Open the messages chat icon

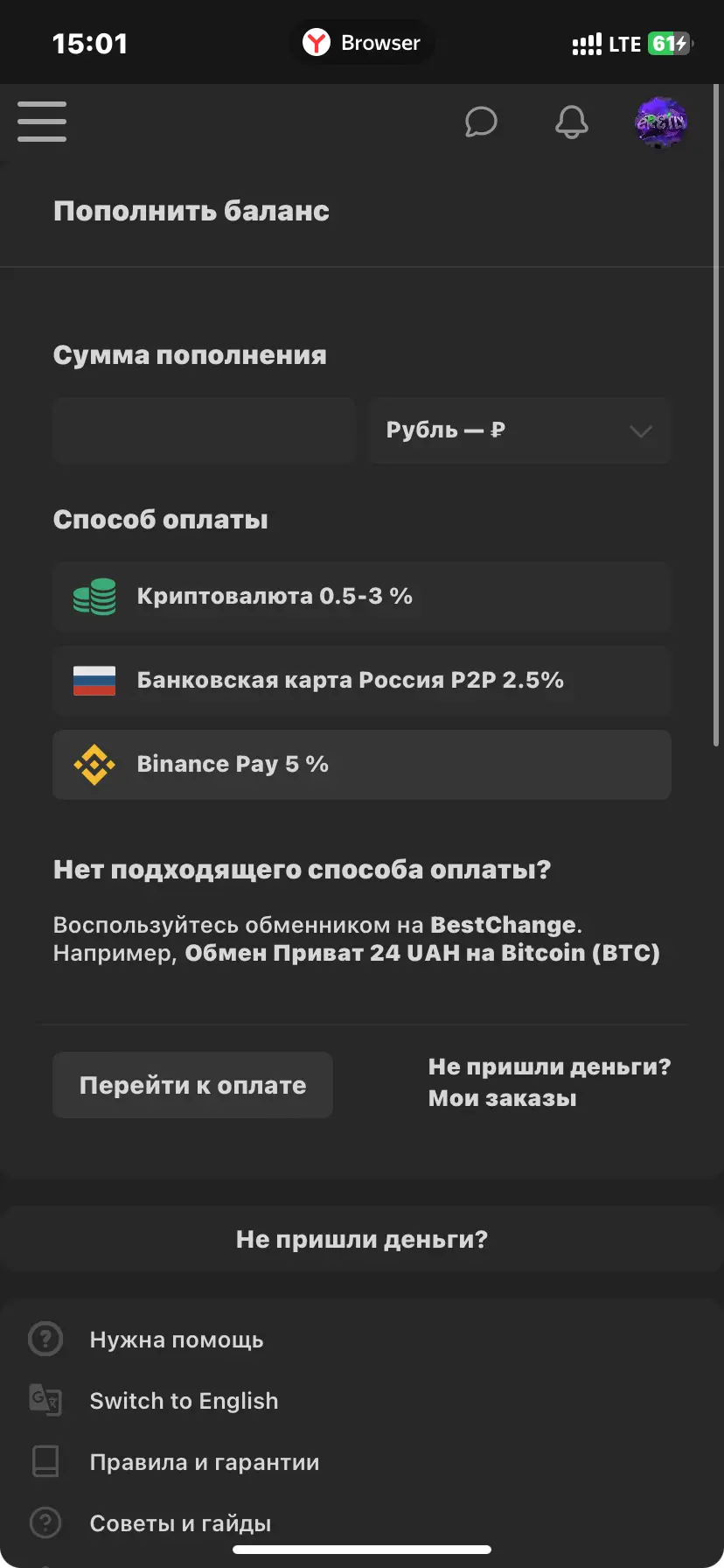(x=481, y=122)
